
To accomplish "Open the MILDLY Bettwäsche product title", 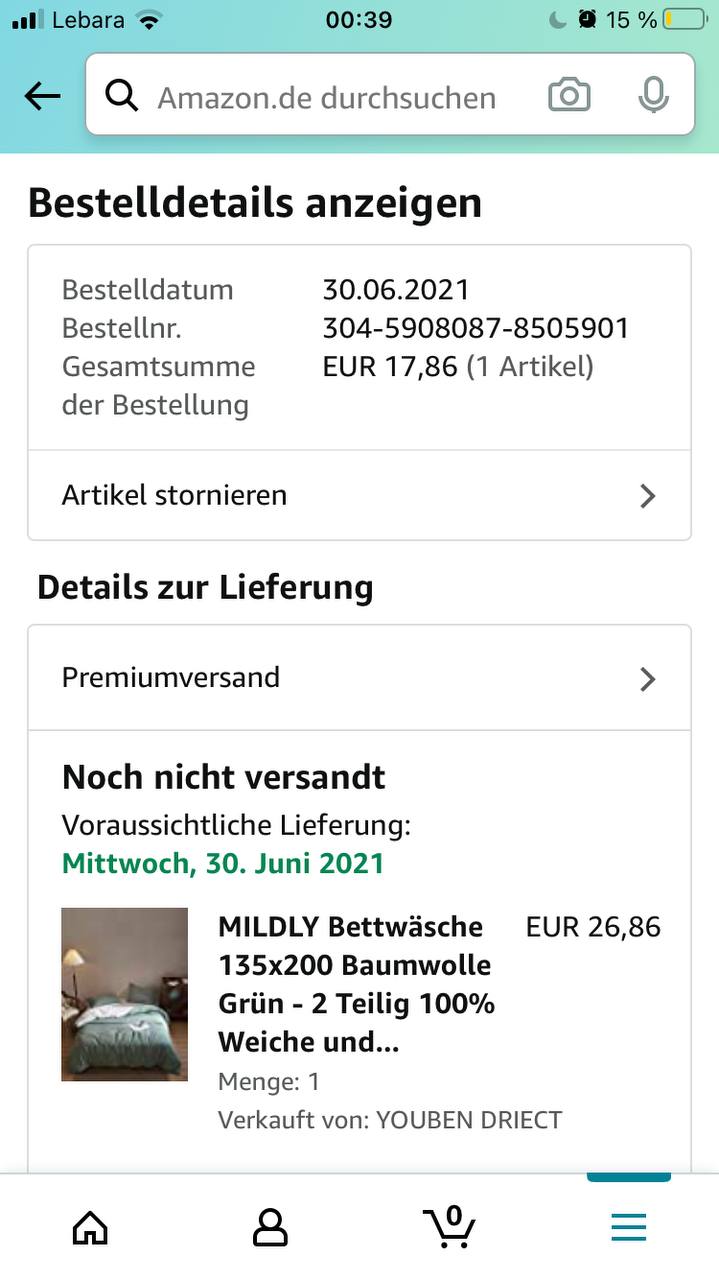I will (357, 984).
